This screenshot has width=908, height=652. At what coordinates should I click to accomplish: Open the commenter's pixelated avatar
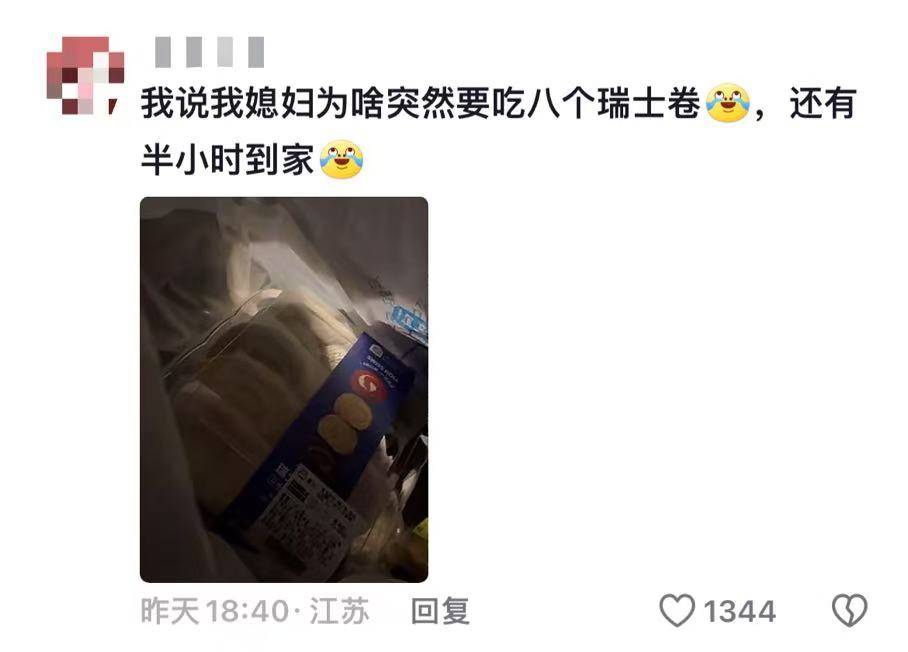(86, 75)
